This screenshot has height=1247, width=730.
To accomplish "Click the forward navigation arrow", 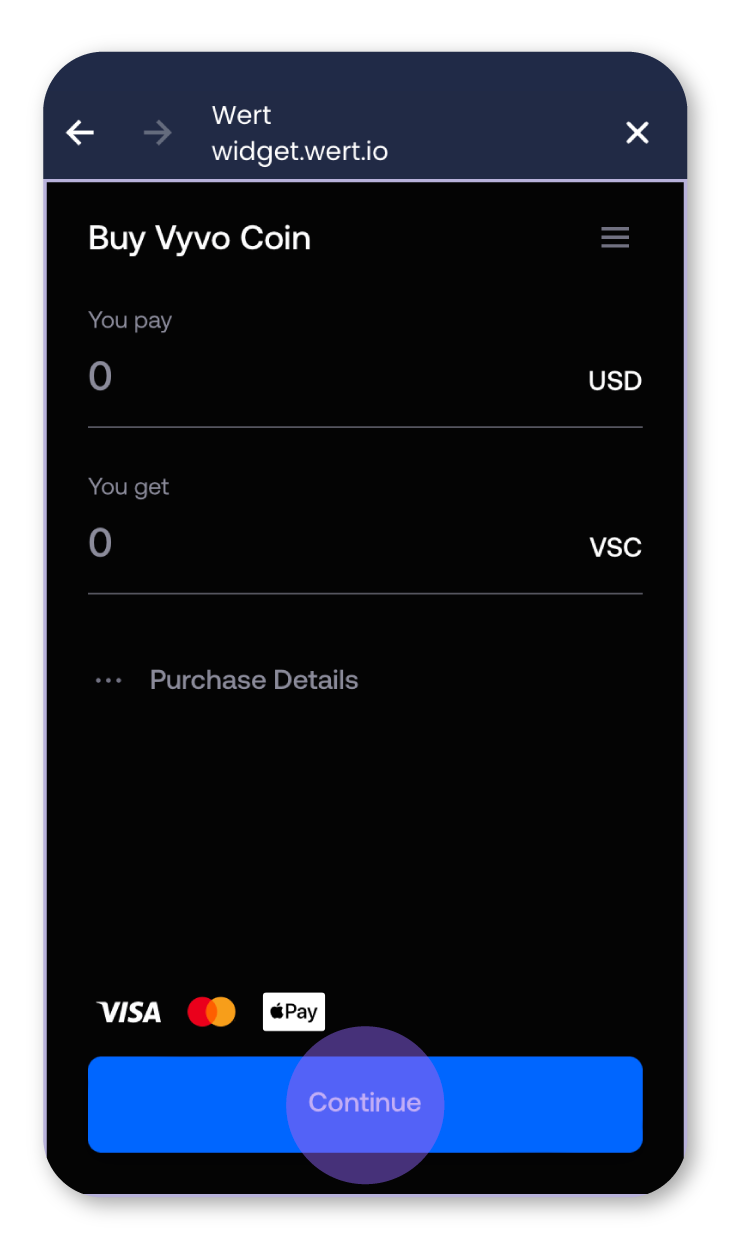I will point(157,132).
